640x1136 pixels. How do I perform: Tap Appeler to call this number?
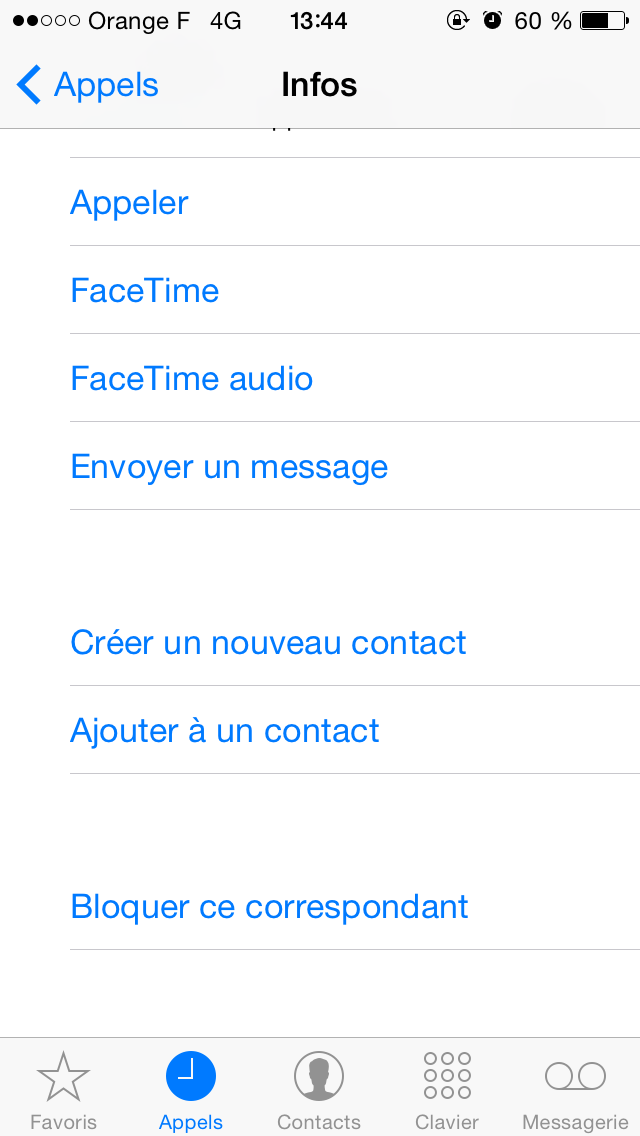click(130, 203)
